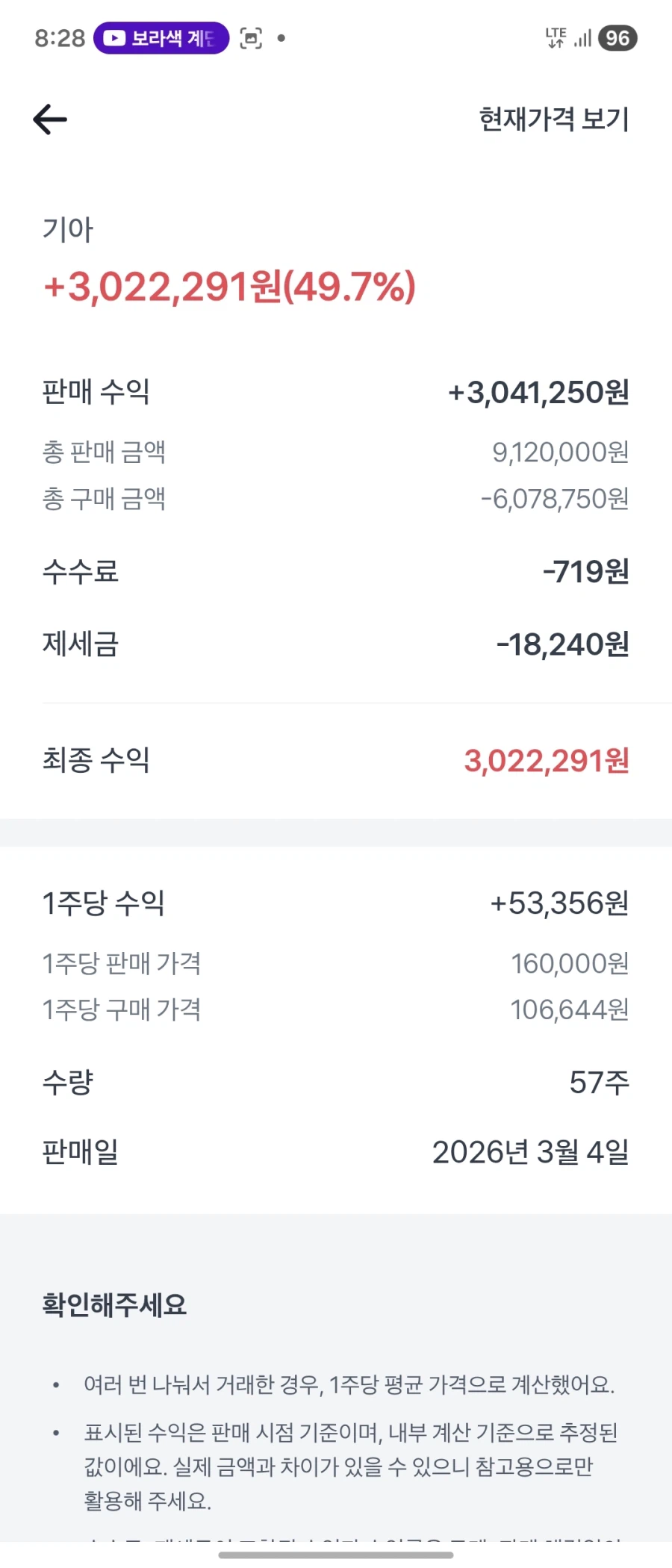
Task: Tap the LTE network indicator
Action: 555,37
